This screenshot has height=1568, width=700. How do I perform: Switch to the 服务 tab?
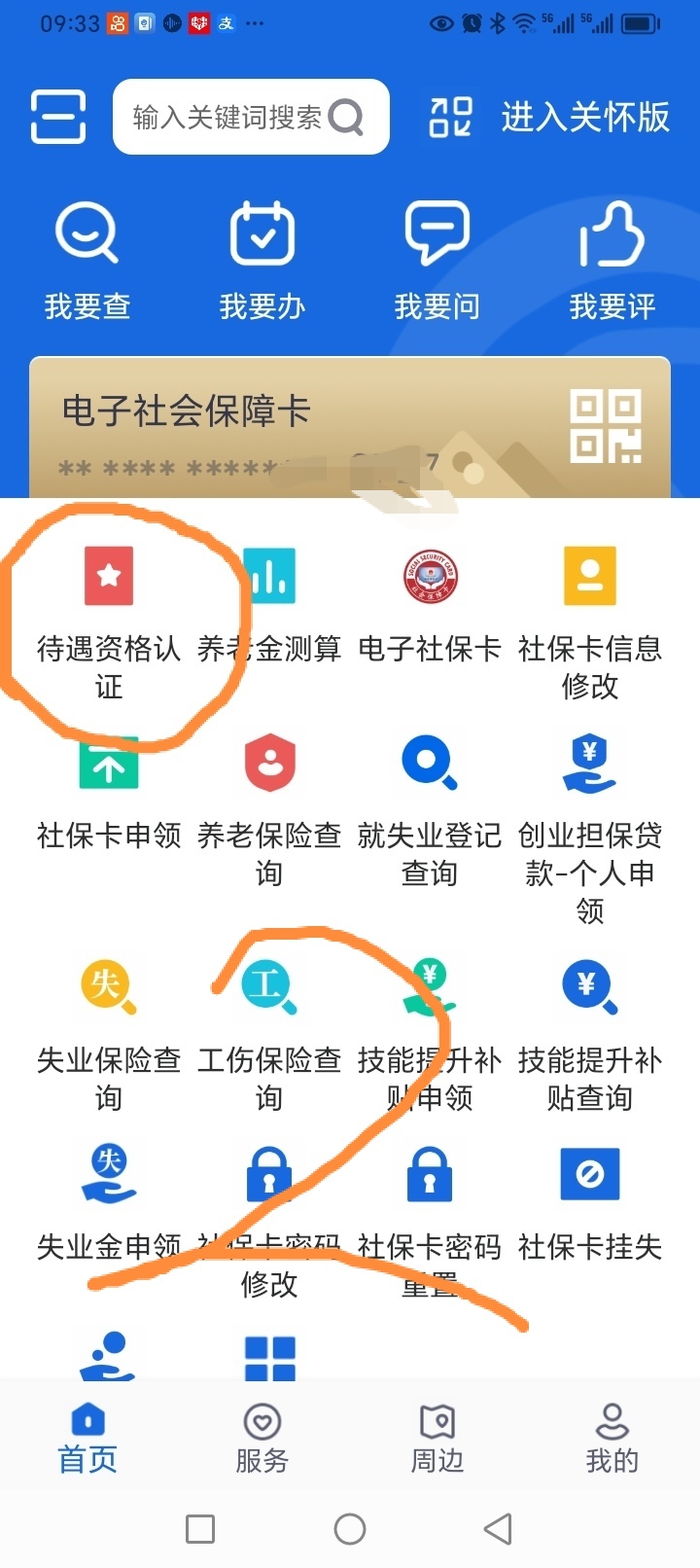click(262, 1438)
